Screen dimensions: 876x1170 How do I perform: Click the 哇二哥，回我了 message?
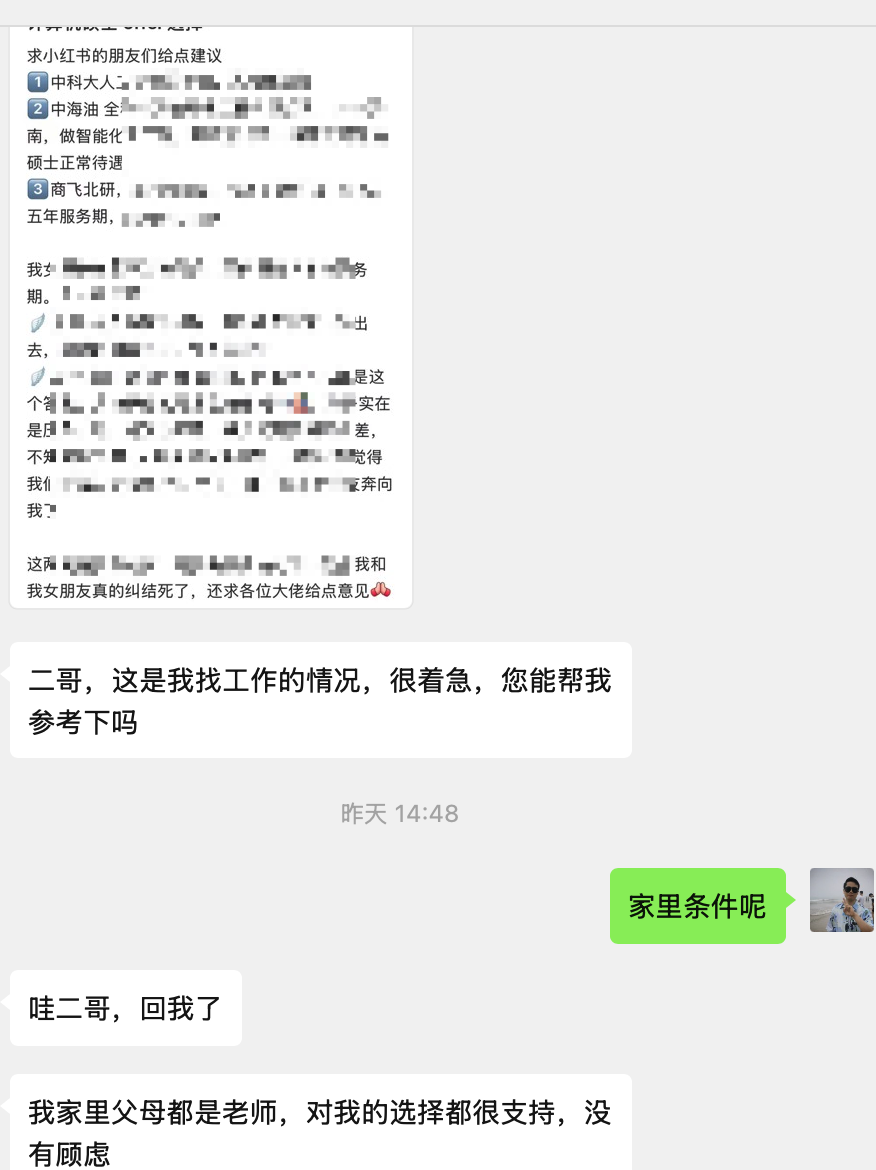[124, 1007]
